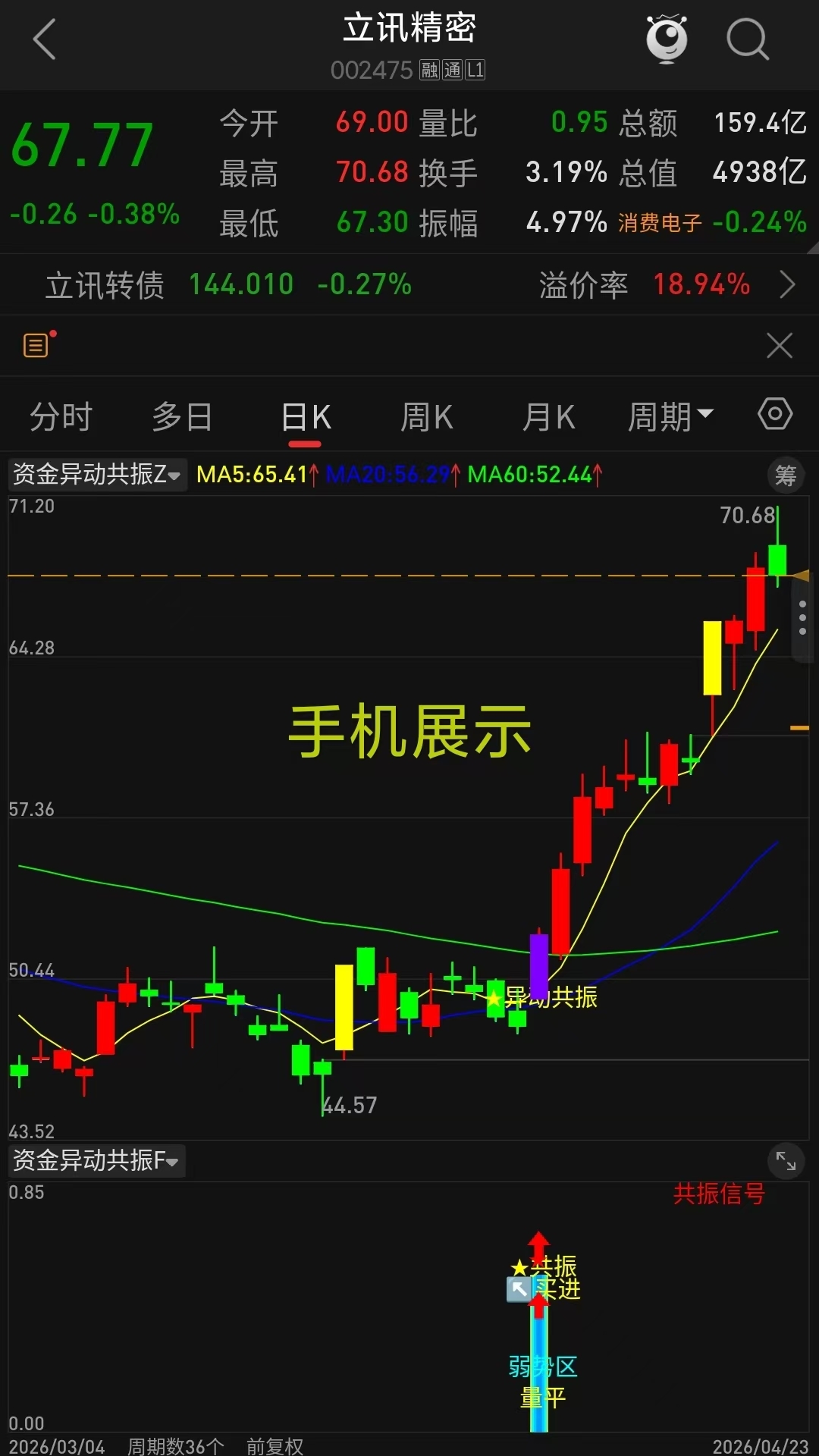Open the assistant robot icon

coord(667,38)
